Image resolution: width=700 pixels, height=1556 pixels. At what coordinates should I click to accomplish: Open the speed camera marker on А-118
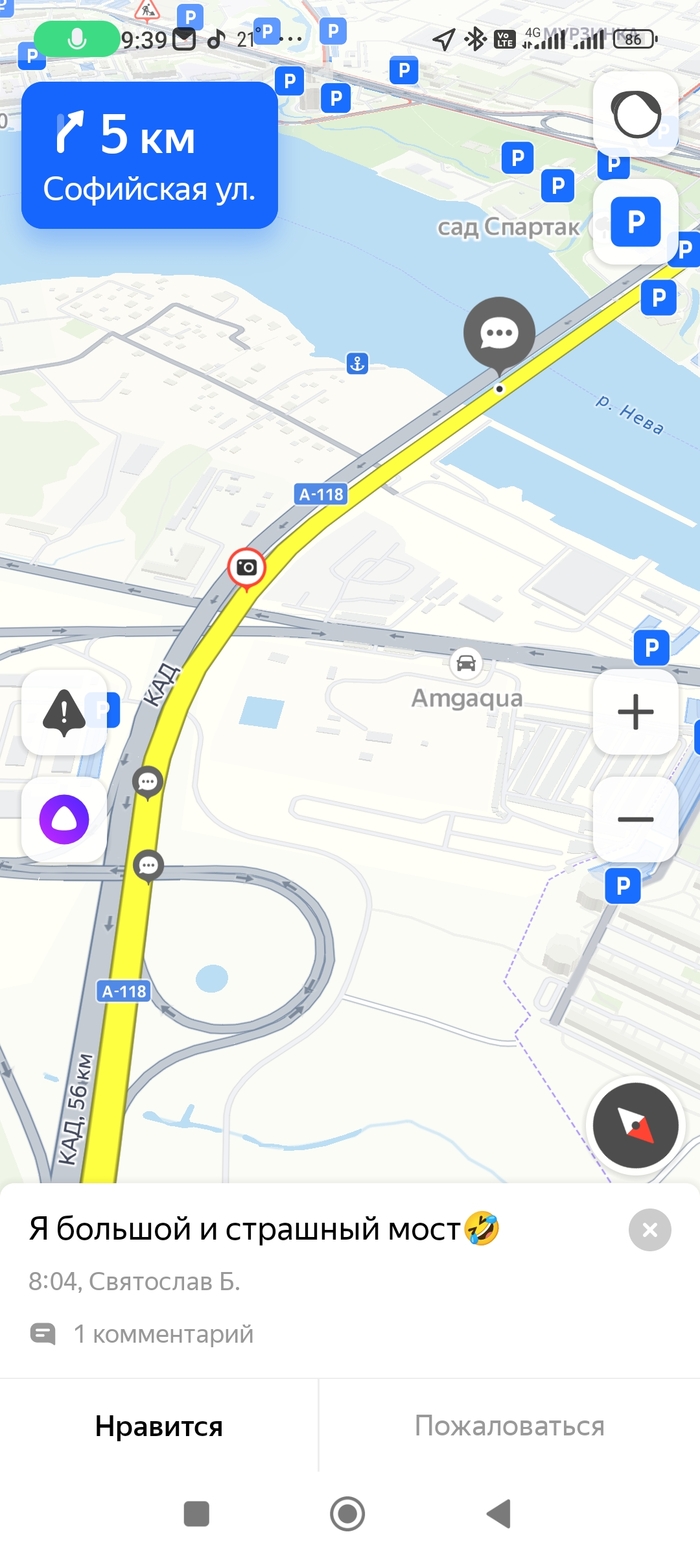[246, 568]
